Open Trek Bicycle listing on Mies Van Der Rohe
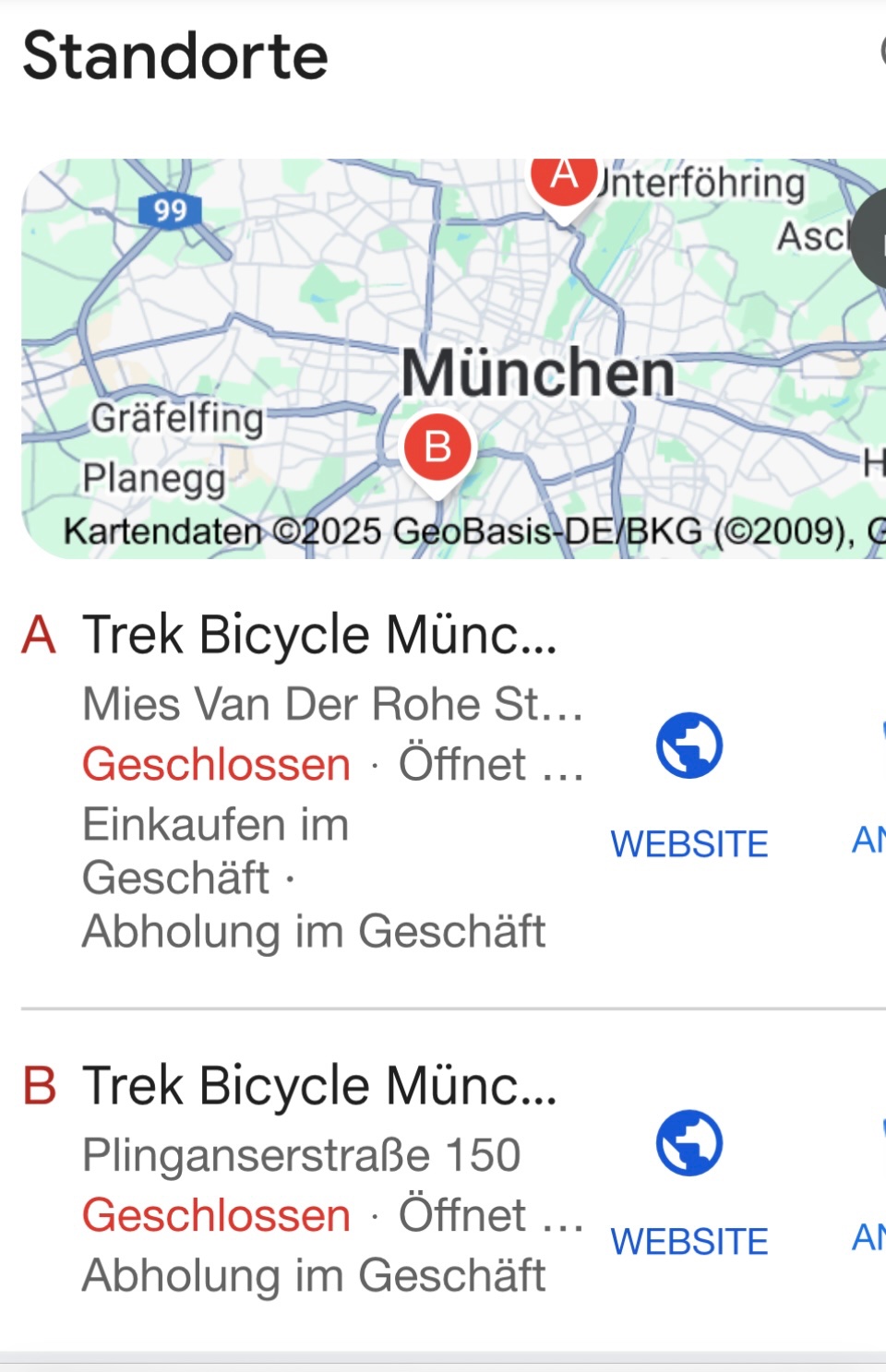This screenshot has height=1372, width=886. coord(319,635)
